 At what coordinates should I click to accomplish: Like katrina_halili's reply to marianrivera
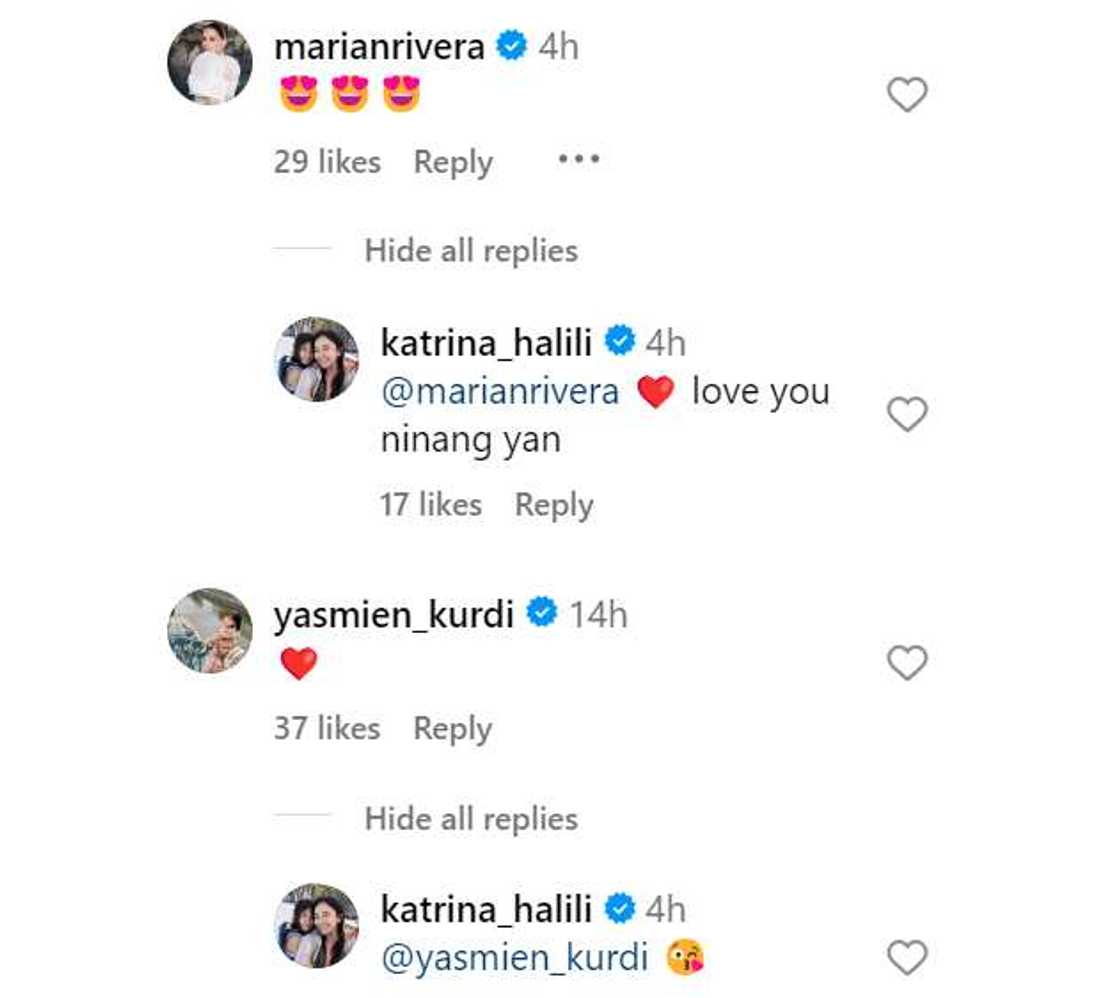pyautogui.click(x=907, y=414)
